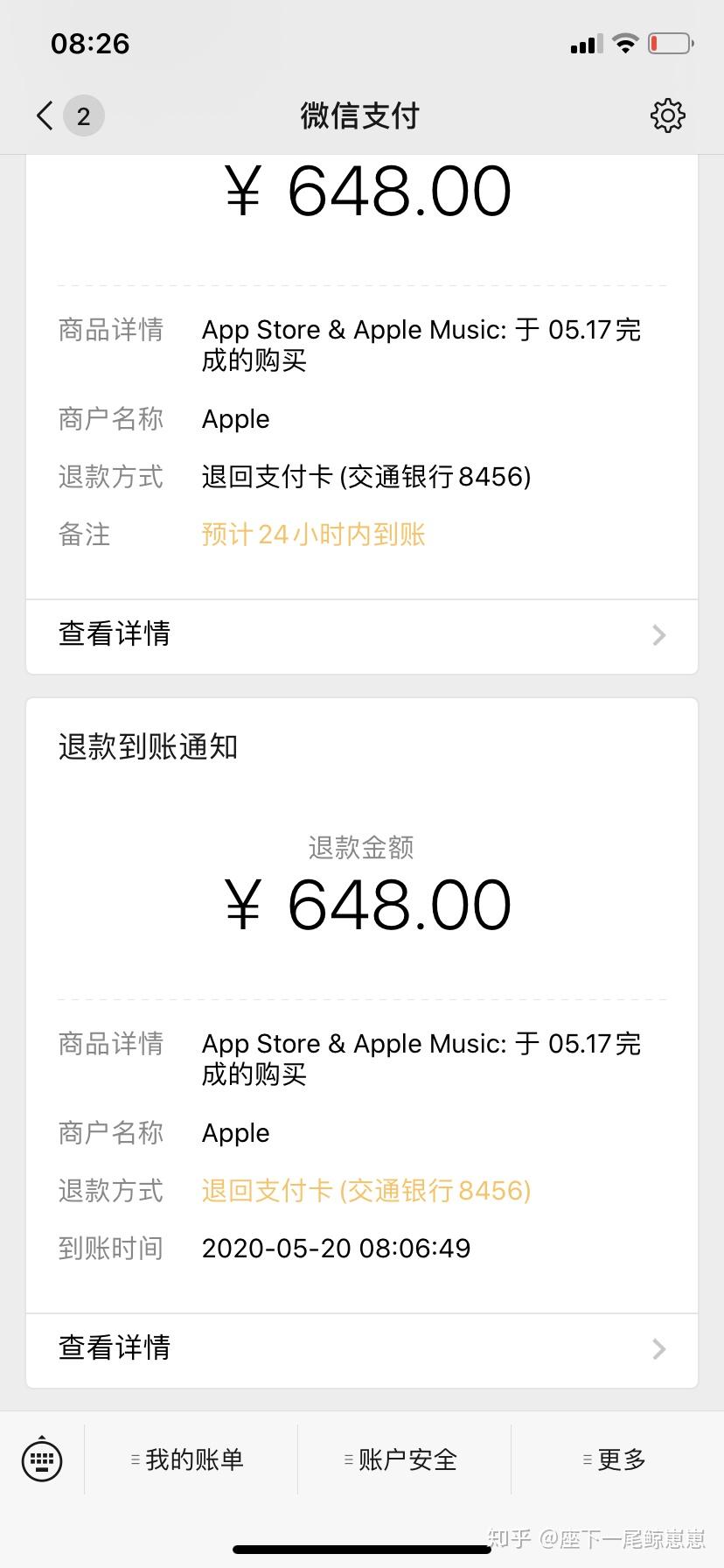Open 我的账单 with its list icon
The image size is (724, 1568).
[186, 1459]
